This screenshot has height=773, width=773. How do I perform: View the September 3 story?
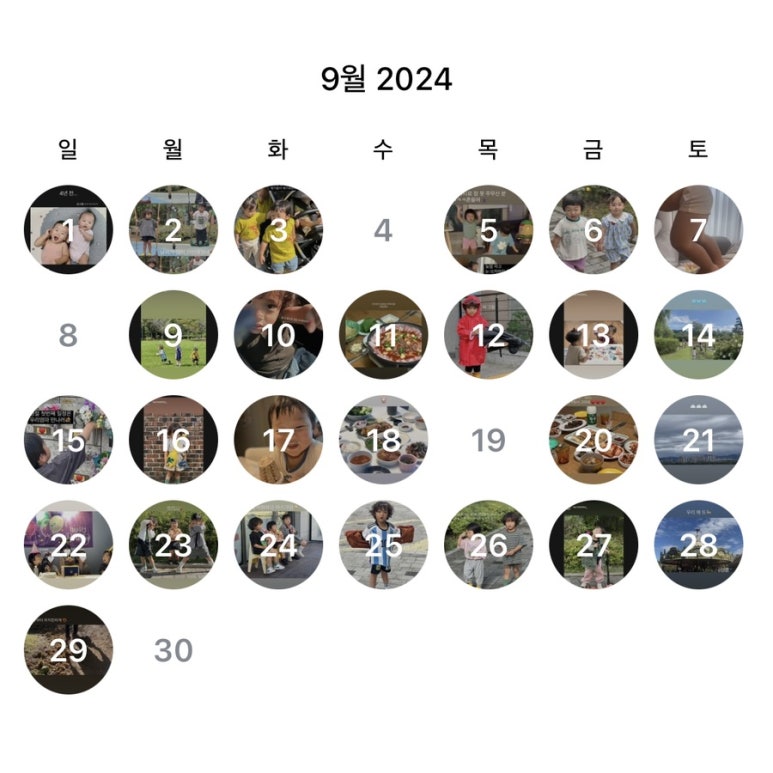coord(278,230)
